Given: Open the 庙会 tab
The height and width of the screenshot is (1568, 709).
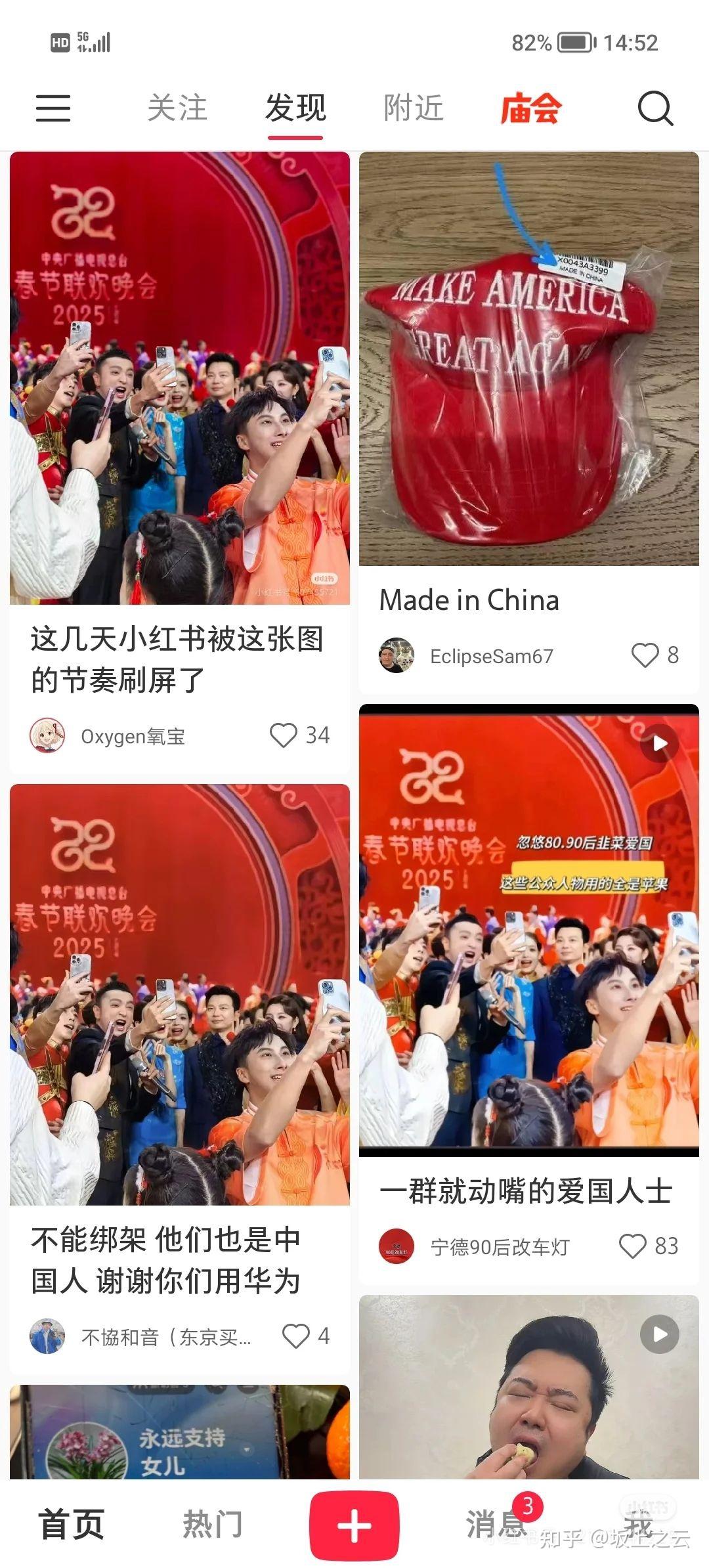Looking at the screenshot, I should point(530,108).
